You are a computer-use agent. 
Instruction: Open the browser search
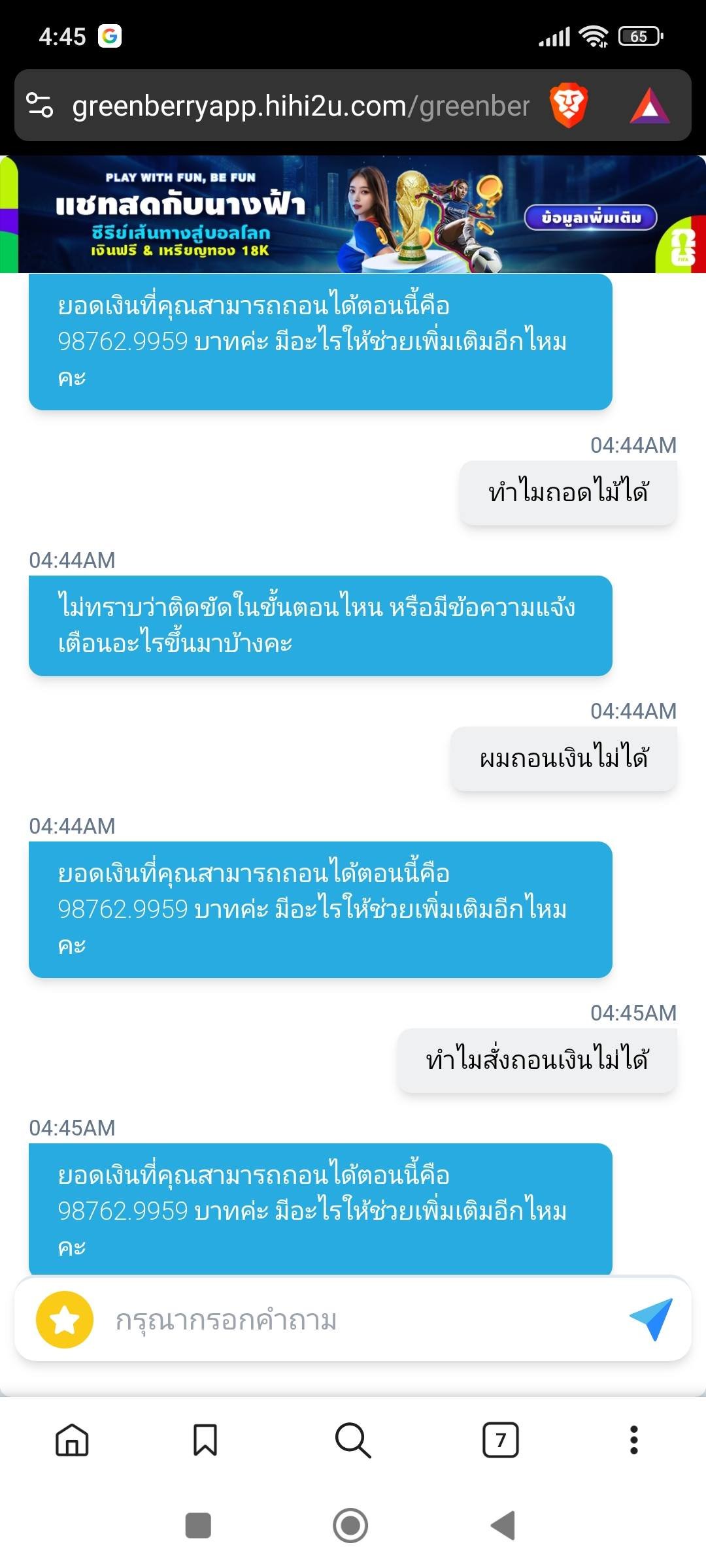(x=353, y=1440)
